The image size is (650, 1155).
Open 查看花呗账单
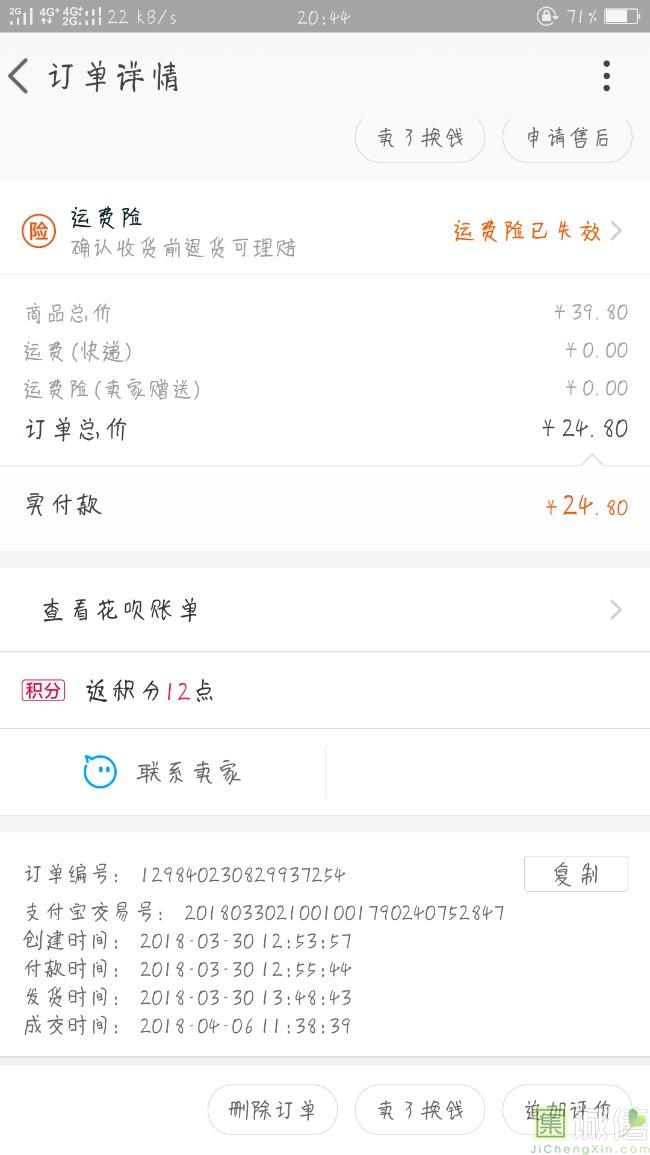click(325, 610)
